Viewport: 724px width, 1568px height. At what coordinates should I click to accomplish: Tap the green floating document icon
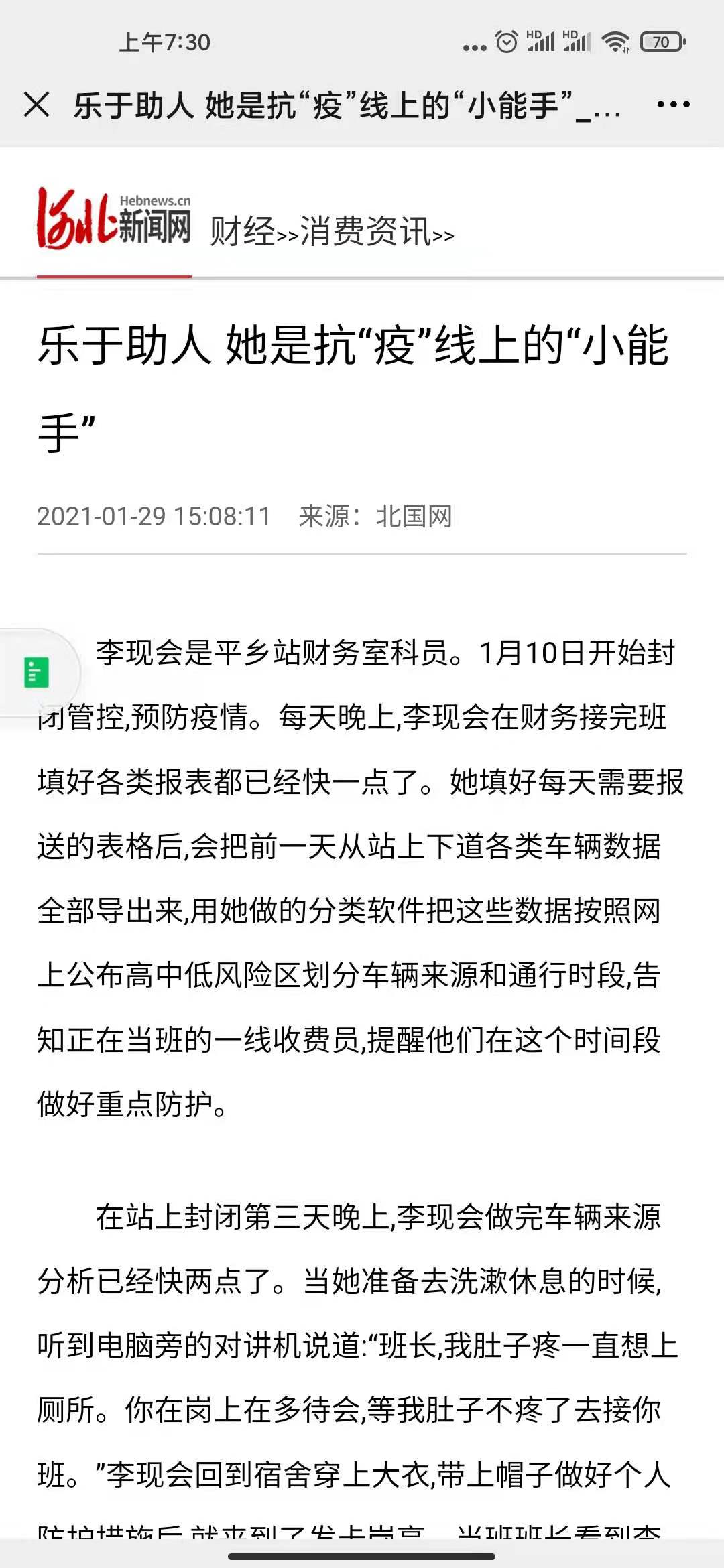coord(36,672)
